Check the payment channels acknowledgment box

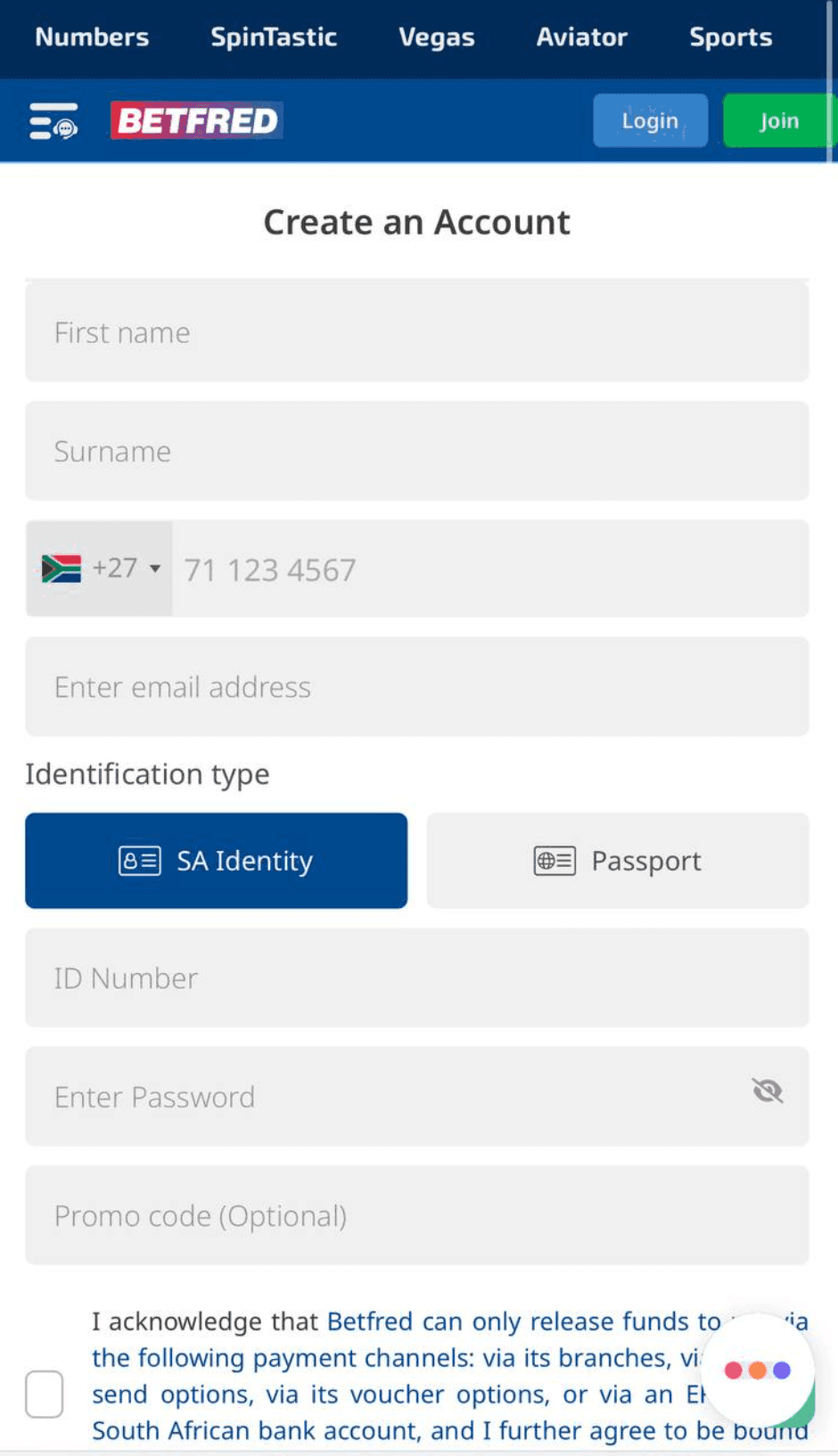coord(44,1395)
